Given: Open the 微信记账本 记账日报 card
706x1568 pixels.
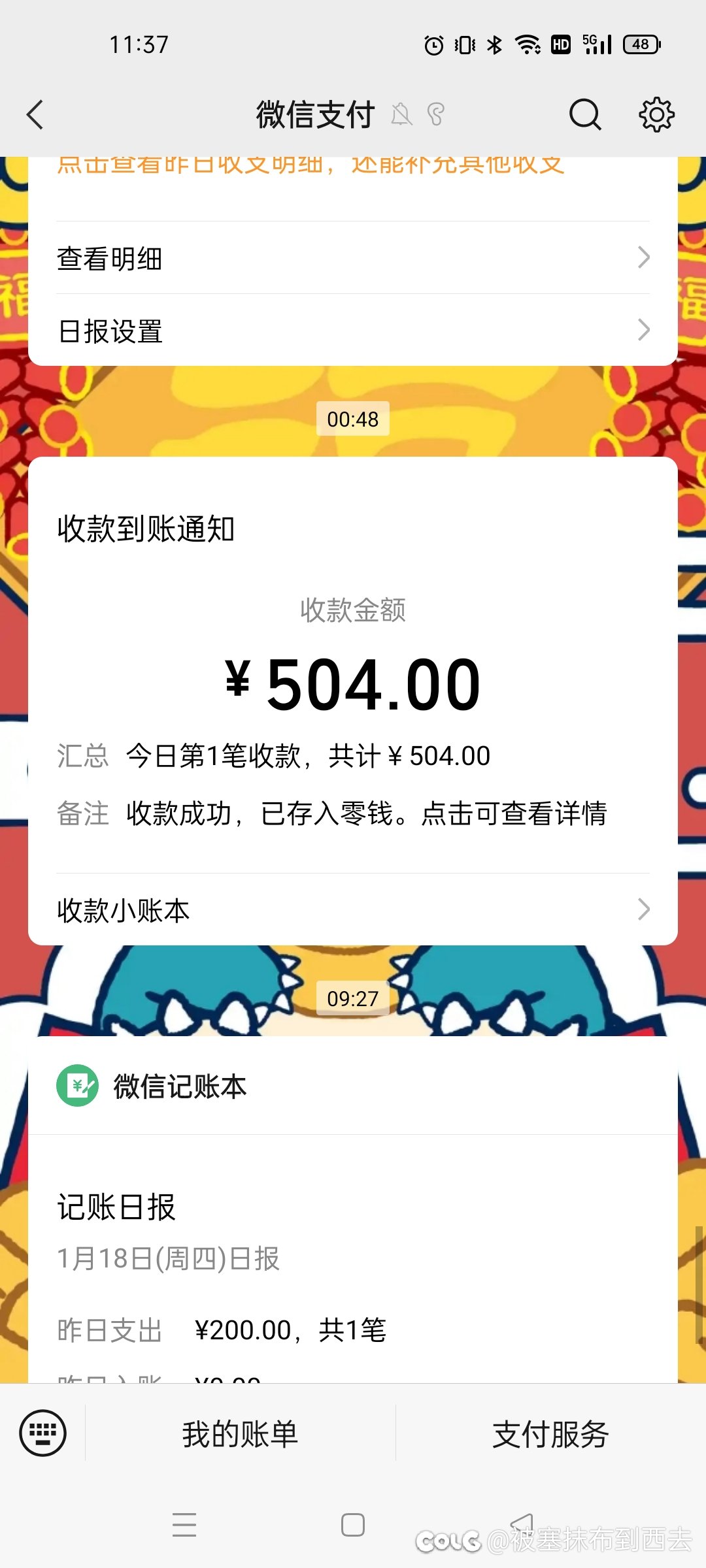Looking at the screenshot, I should (x=353, y=1241).
